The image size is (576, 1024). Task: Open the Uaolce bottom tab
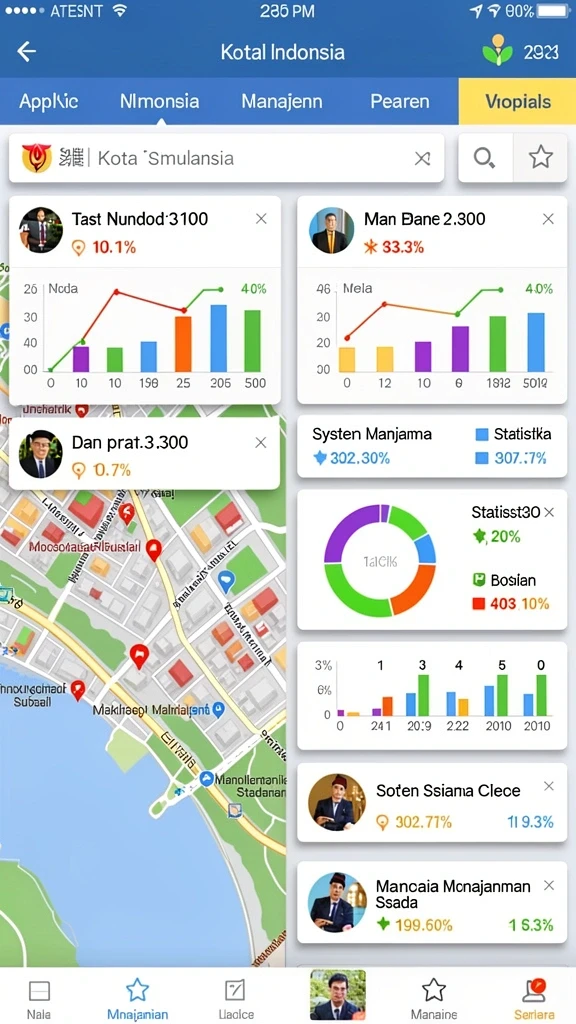[235, 999]
